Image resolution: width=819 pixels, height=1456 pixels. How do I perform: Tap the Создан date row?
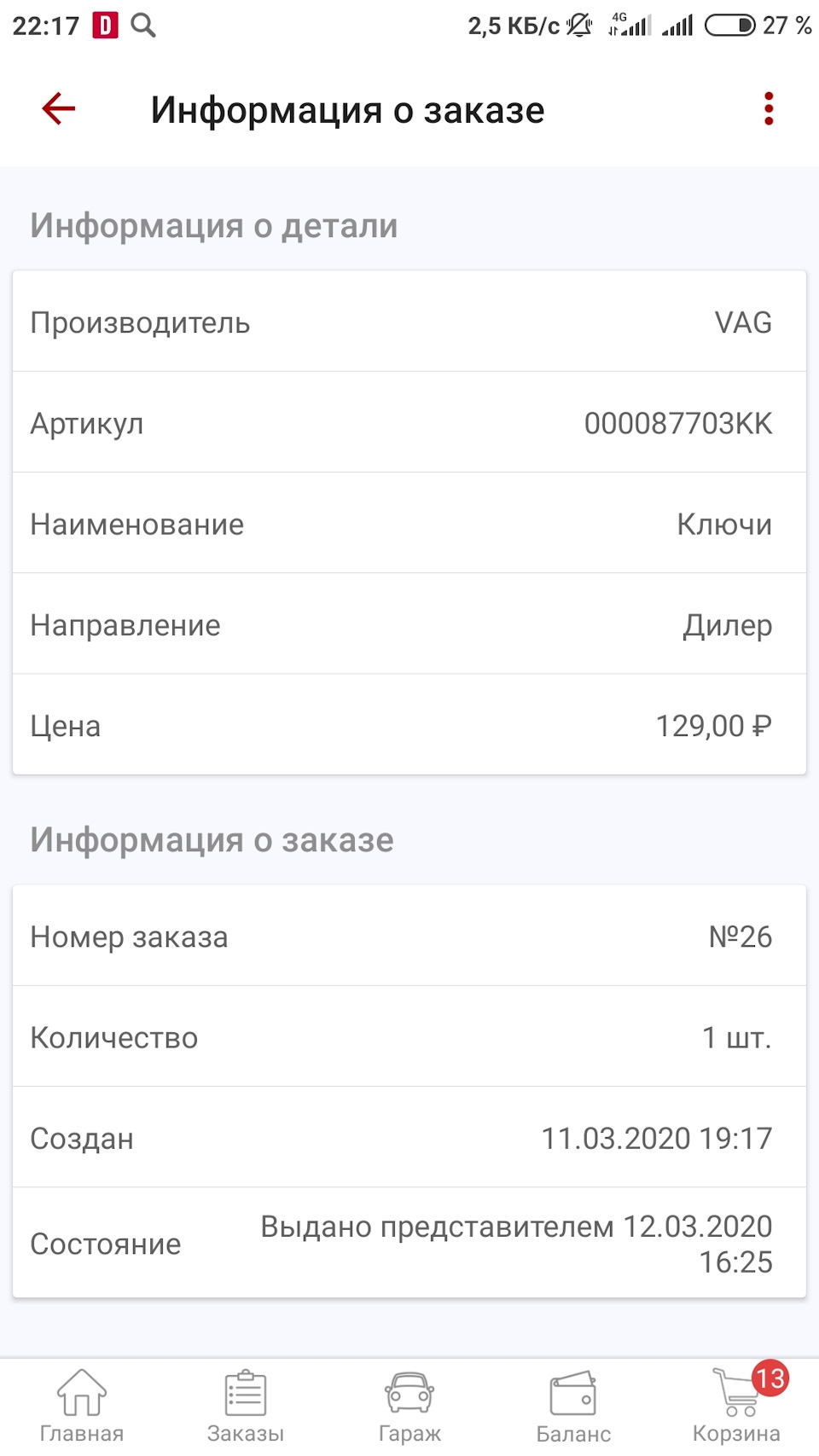point(409,1139)
